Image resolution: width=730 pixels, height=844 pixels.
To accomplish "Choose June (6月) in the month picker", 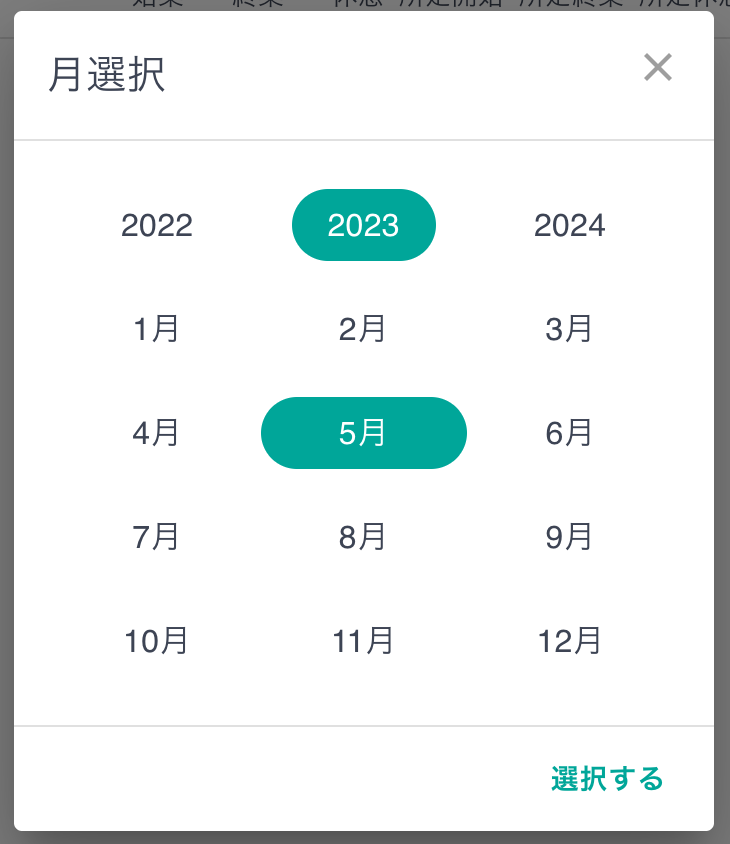I will pos(570,433).
